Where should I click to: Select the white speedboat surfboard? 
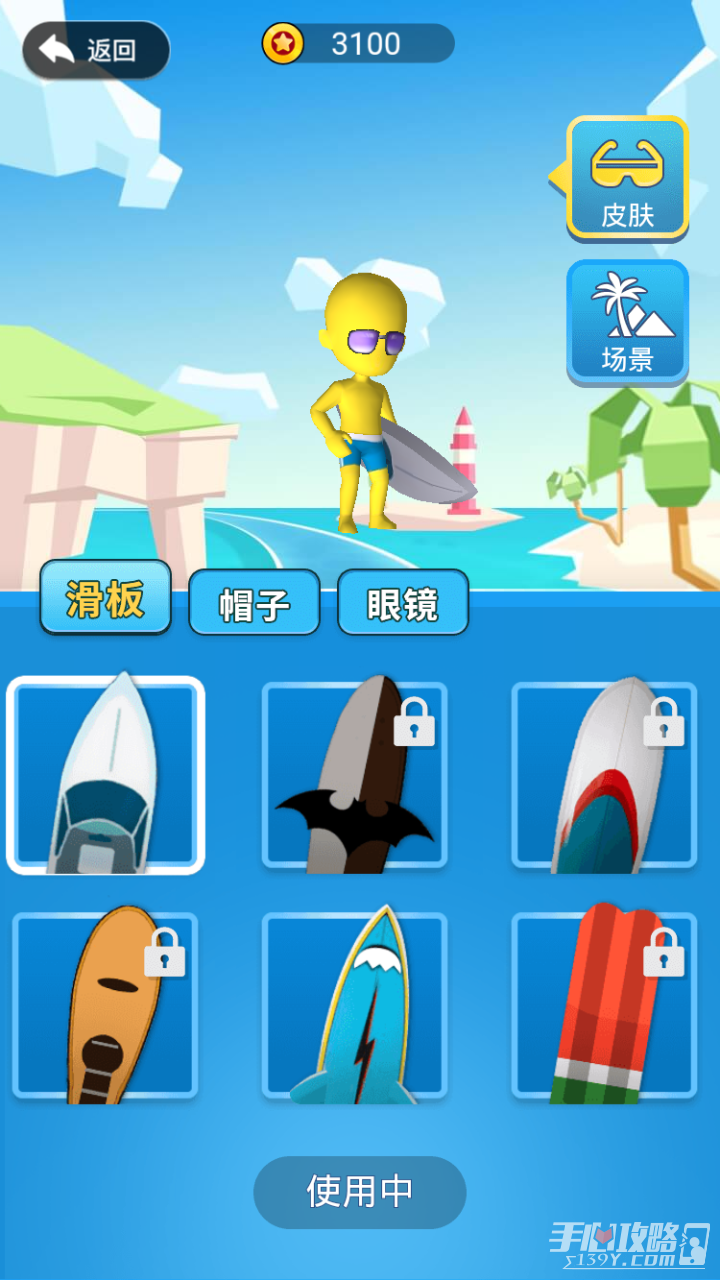105,775
